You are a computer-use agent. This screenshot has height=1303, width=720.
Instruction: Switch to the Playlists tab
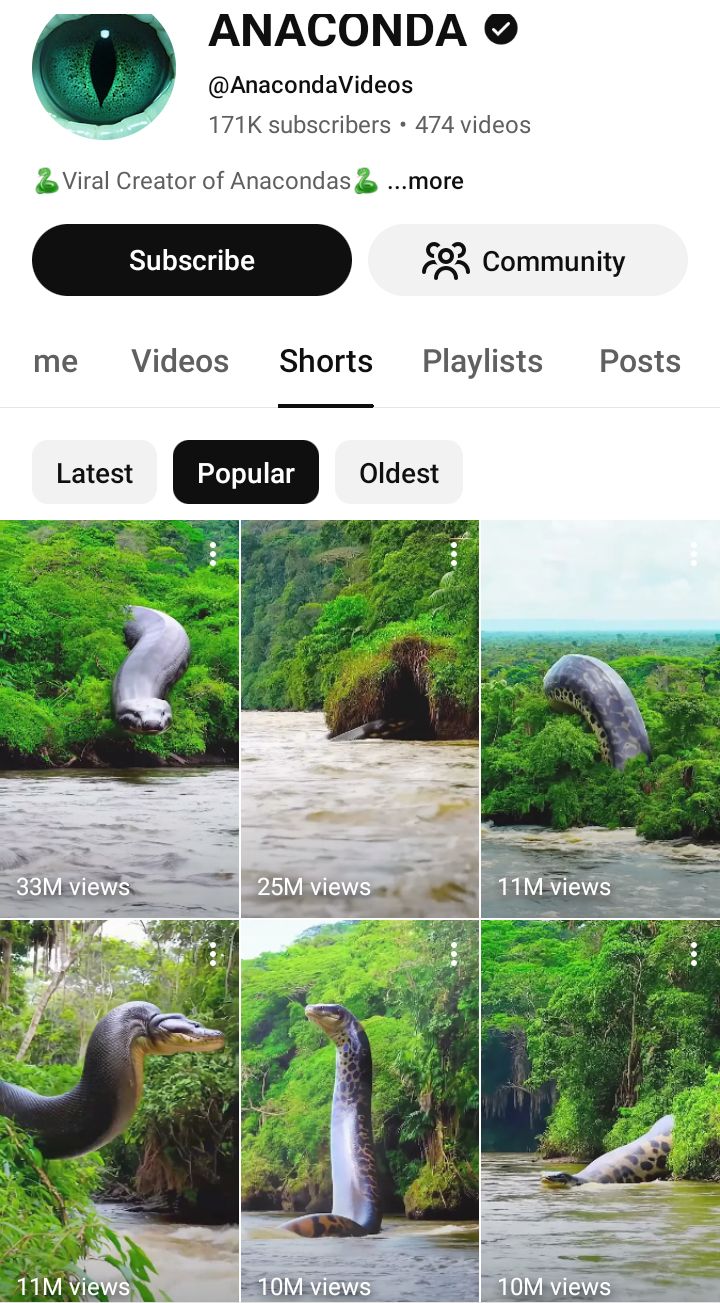(482, 361)
